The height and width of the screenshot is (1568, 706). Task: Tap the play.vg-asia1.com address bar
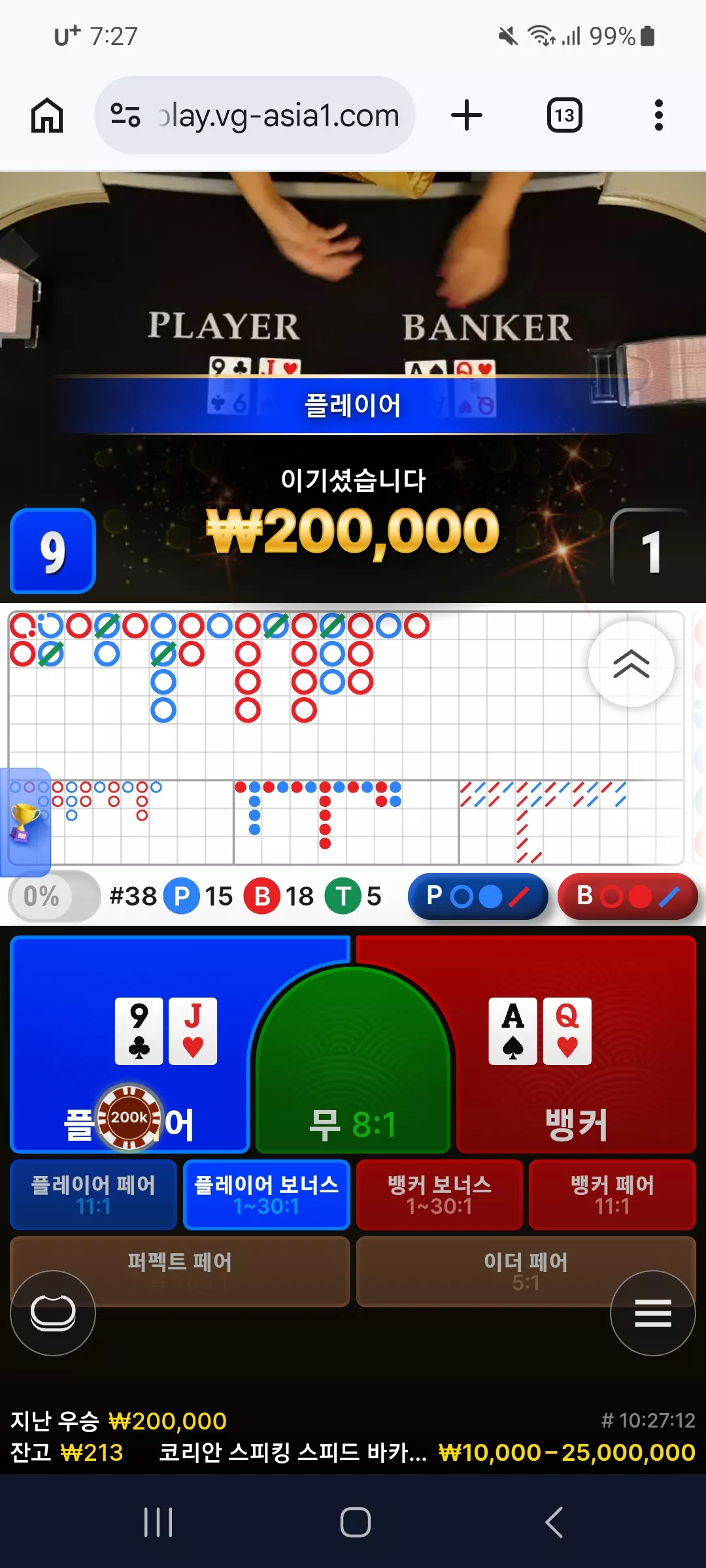pos(255,116)
